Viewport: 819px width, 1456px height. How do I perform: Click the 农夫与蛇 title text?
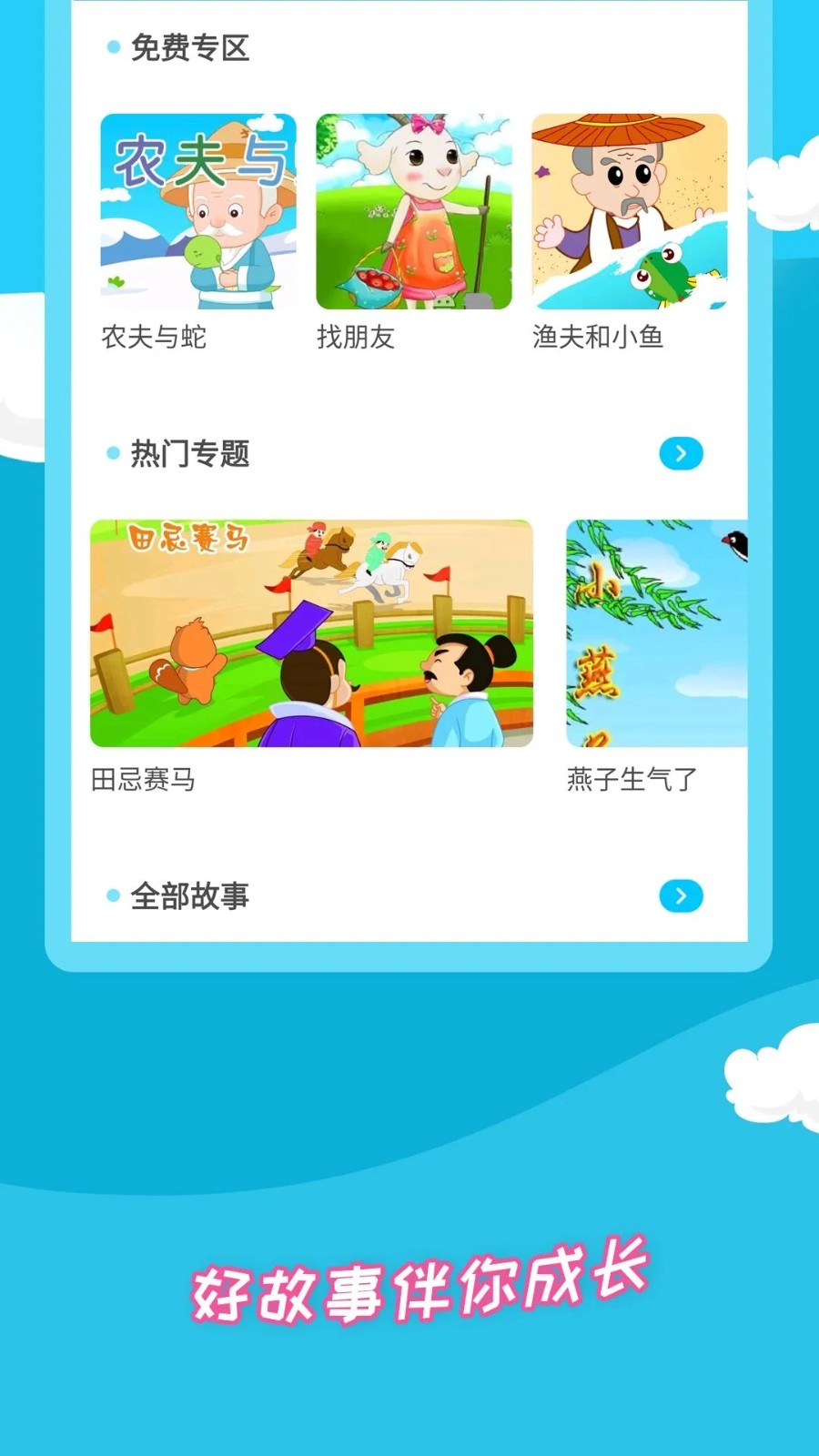156,338
